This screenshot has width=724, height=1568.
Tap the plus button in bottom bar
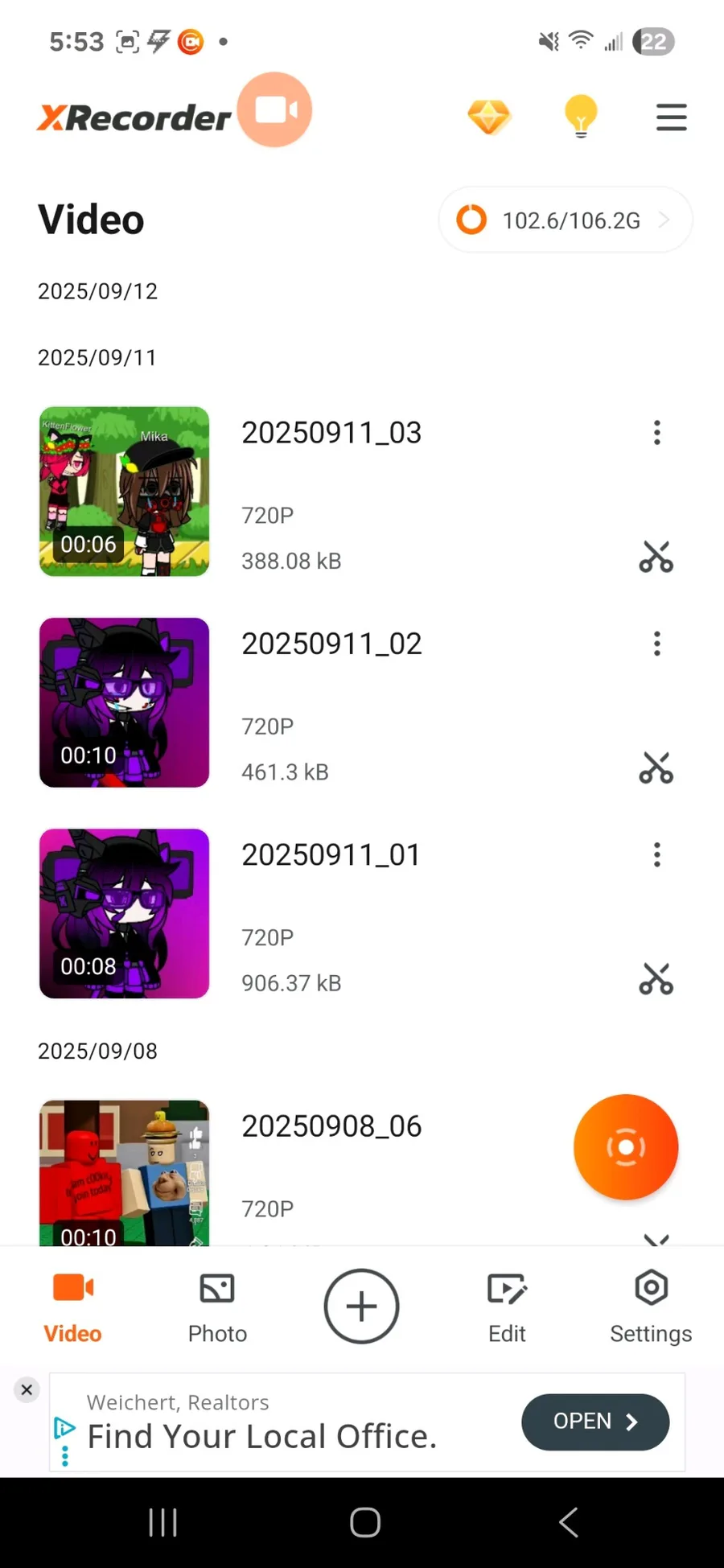click(361, 1307)
